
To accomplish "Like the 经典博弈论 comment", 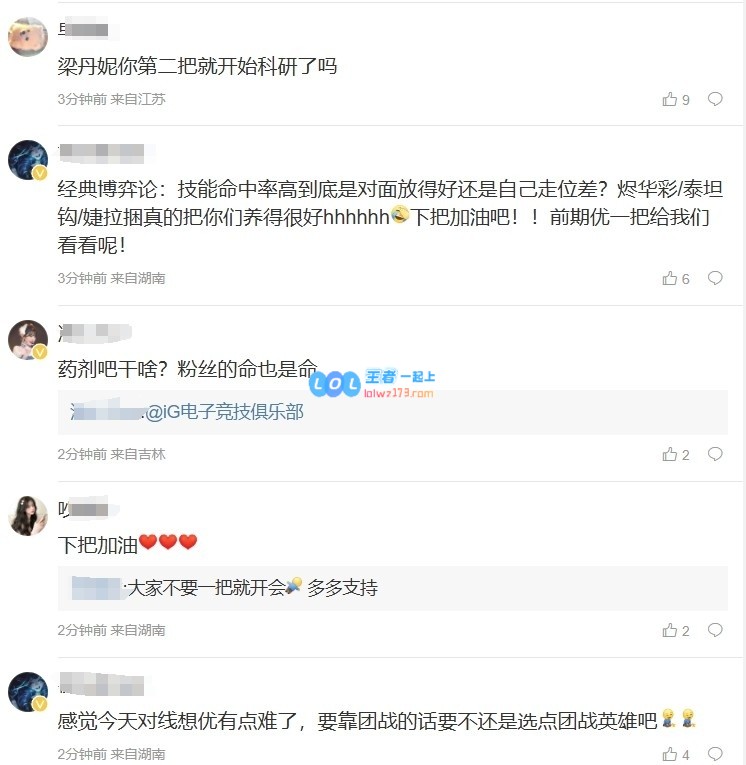I will click(x=670, y=278).
